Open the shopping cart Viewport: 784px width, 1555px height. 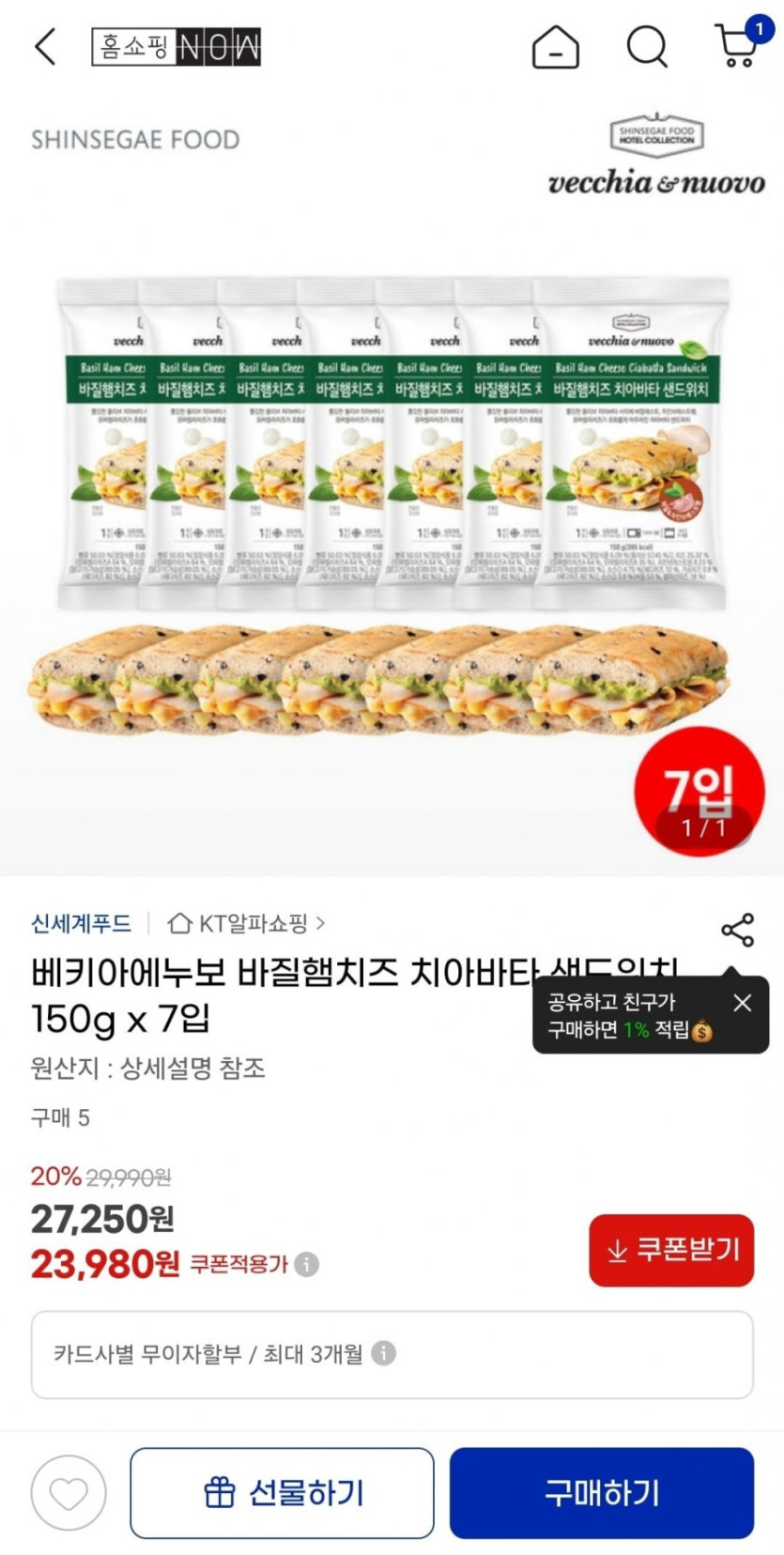[738, 44]
